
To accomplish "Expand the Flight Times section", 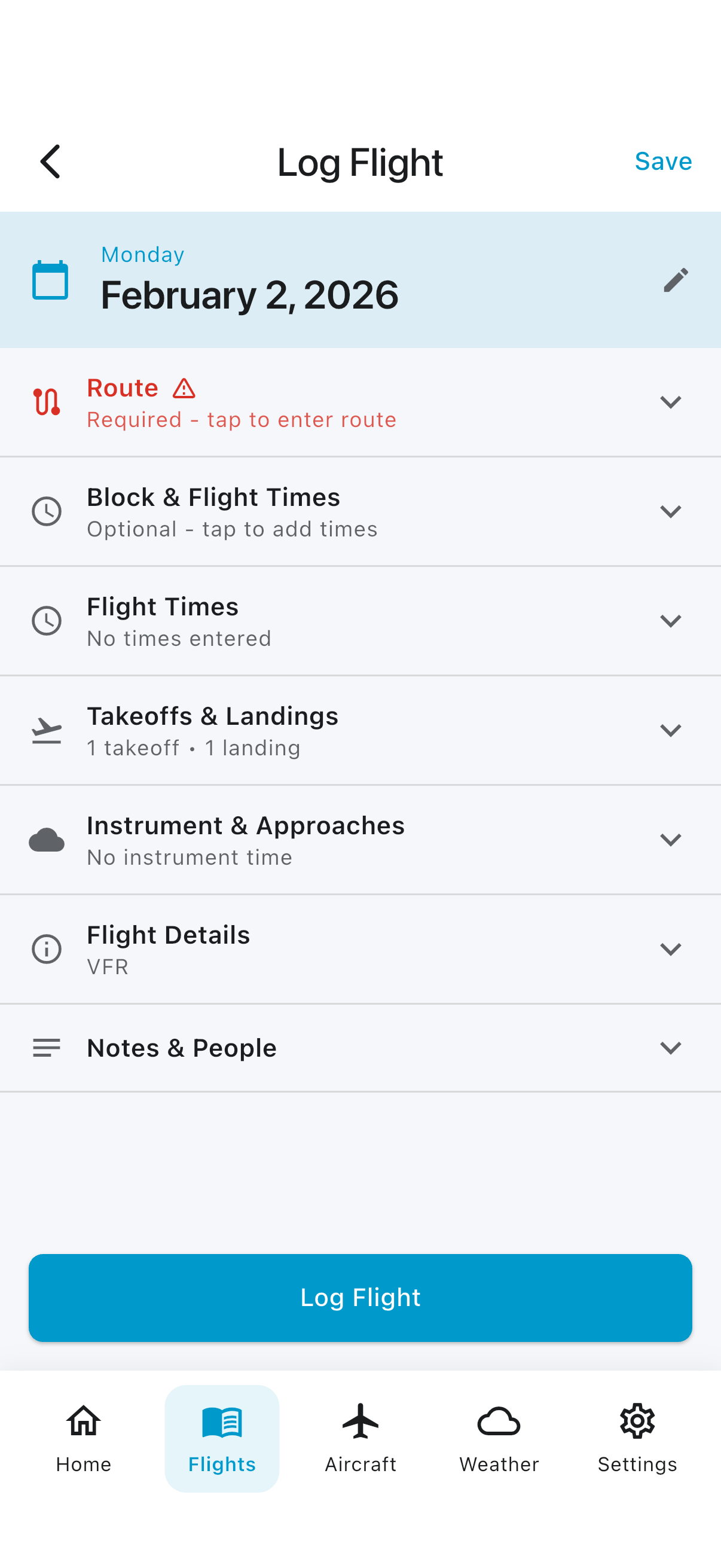I will tap(671, 621).
